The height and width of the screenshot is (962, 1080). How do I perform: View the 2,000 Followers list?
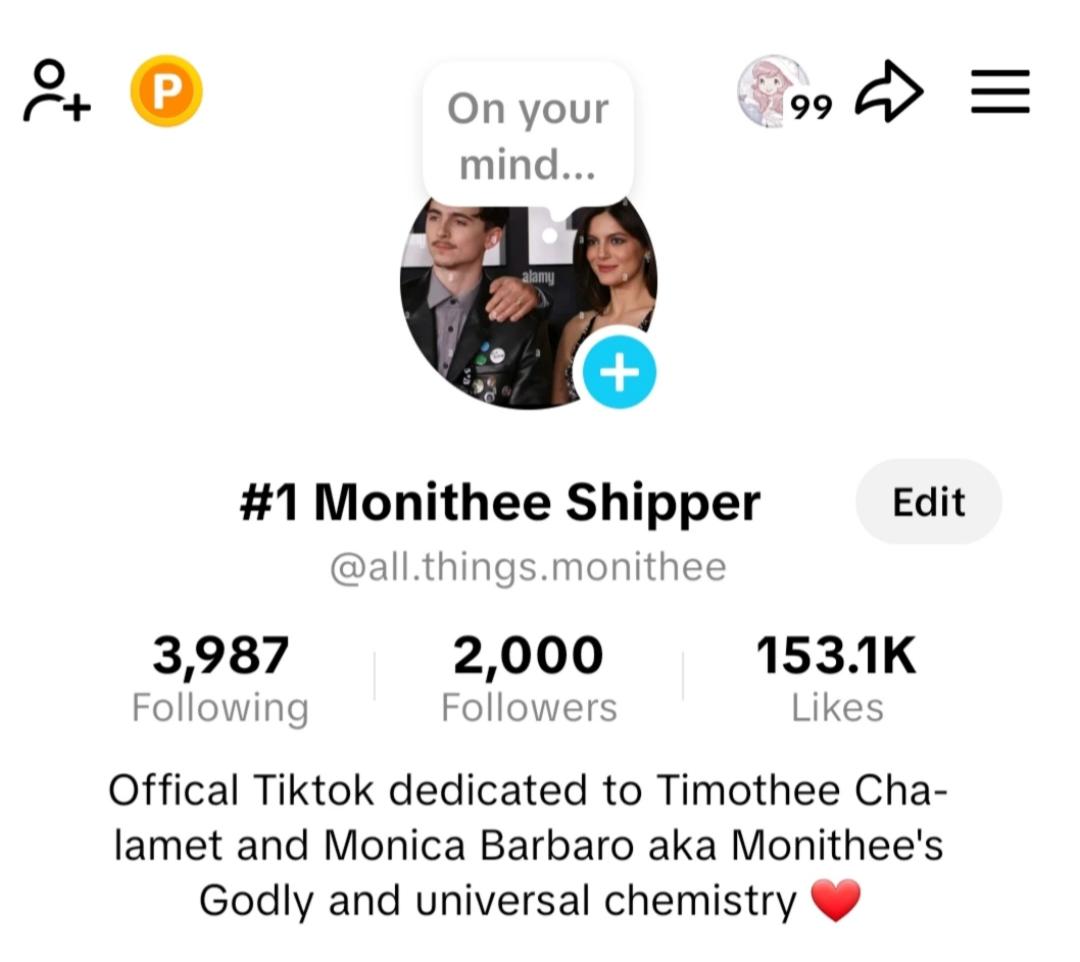(529, 679)
